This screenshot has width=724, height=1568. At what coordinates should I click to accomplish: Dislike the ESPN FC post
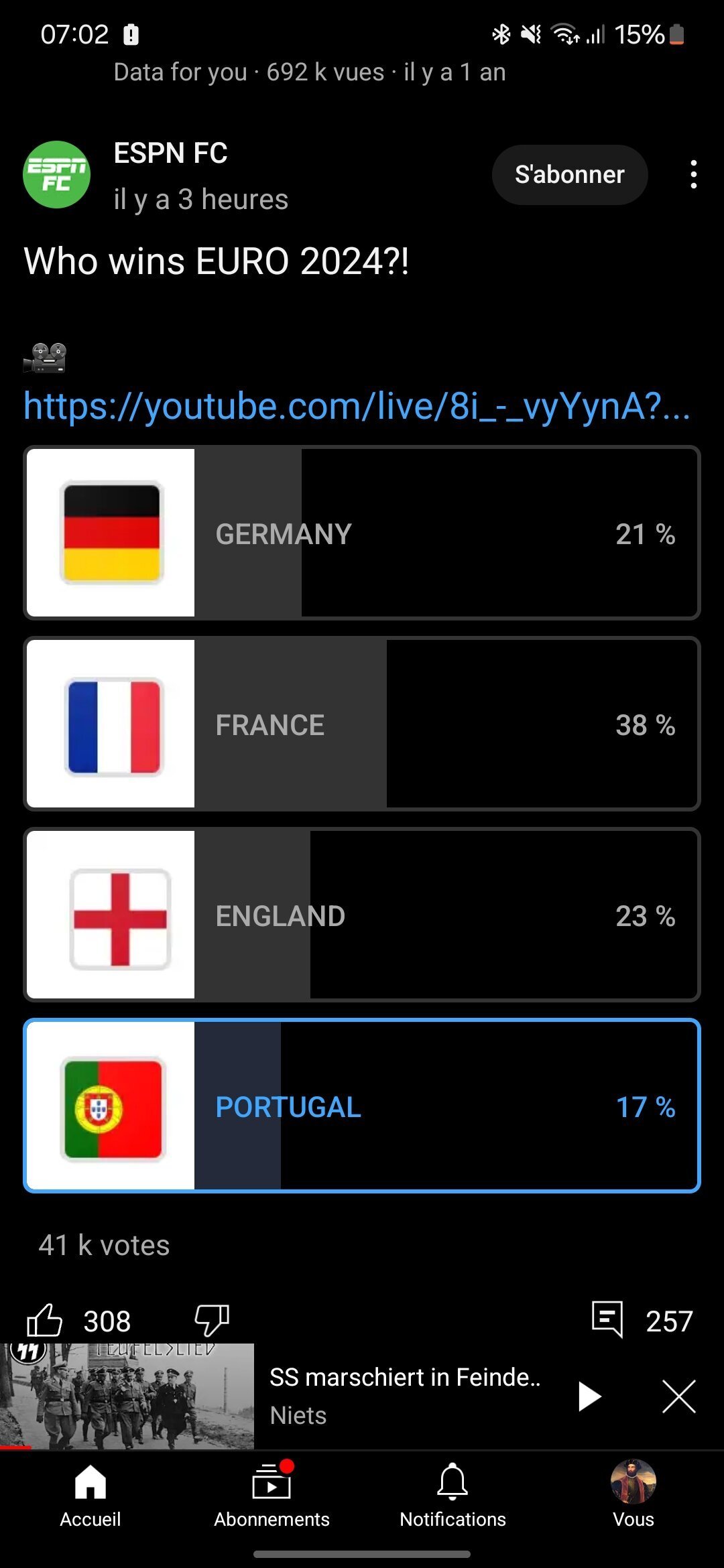(212, 1321)
